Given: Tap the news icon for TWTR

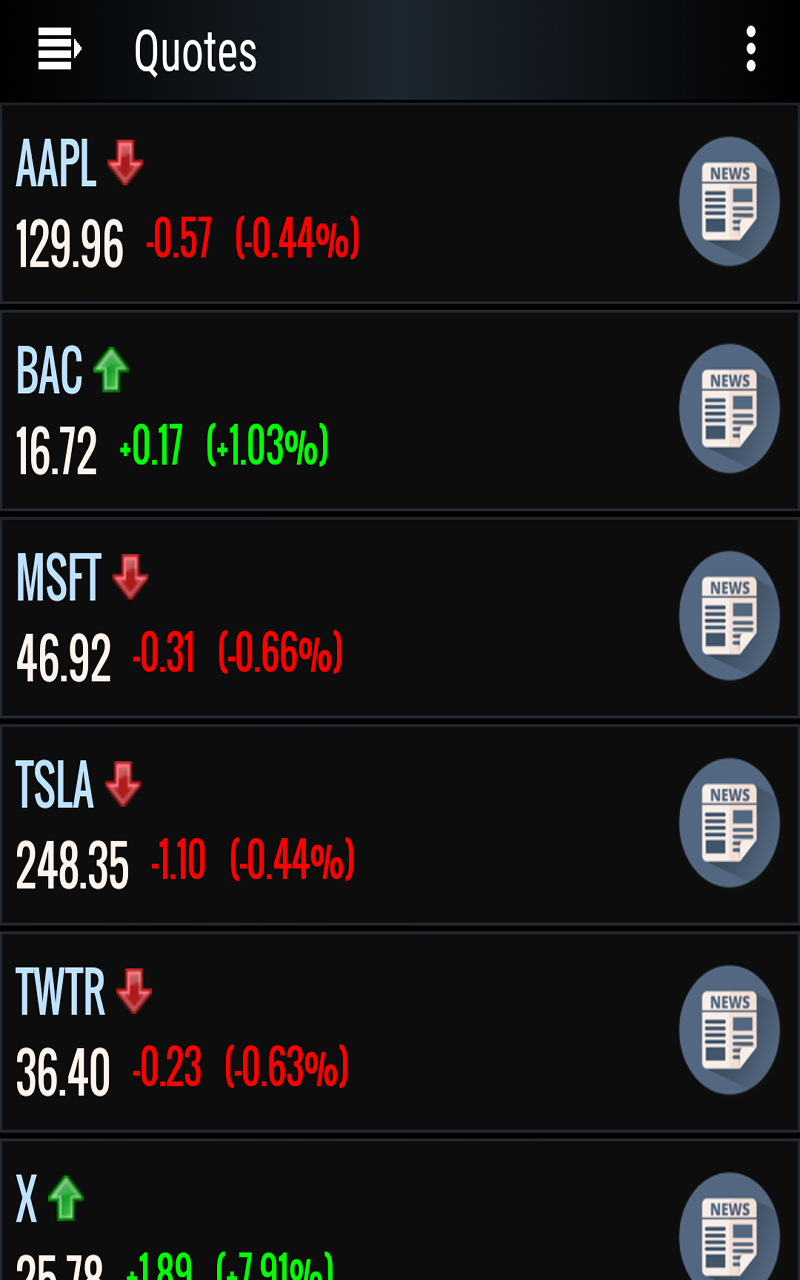Looking at the screenshot, I should click(729, 1029).
